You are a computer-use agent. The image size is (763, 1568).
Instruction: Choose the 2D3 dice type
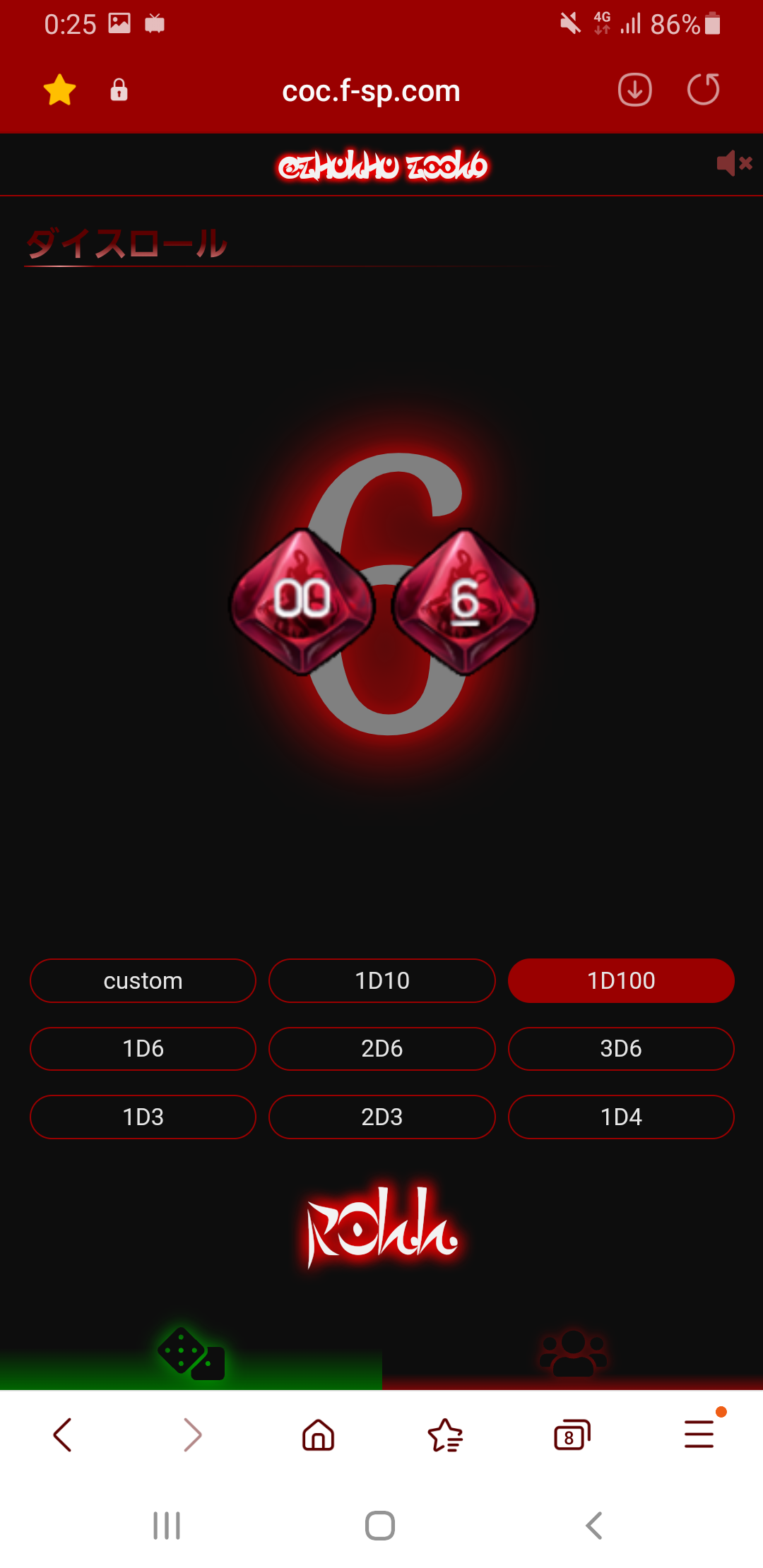coord(381,1117)
